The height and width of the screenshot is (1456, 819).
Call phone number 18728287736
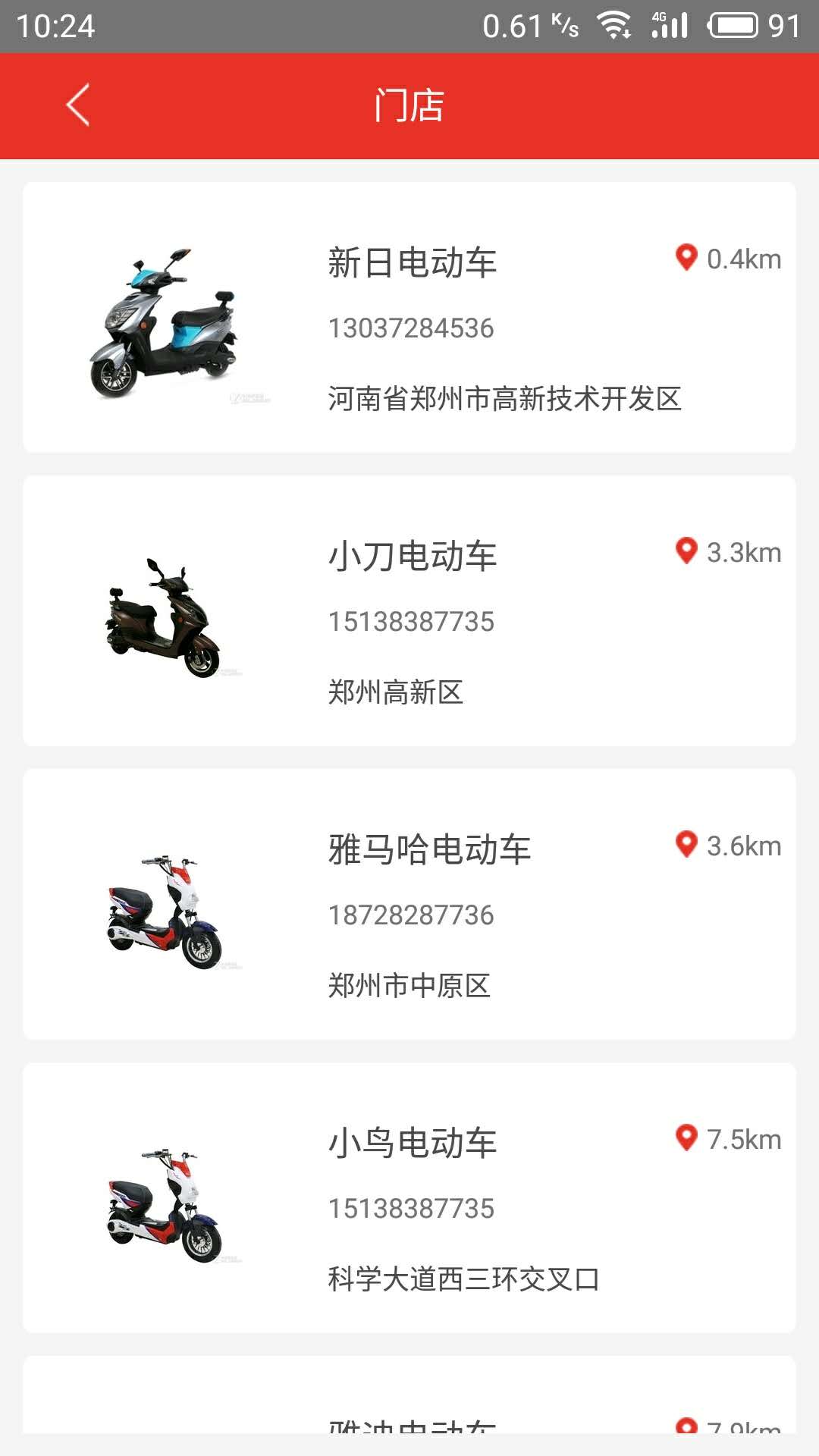(413, 915)
